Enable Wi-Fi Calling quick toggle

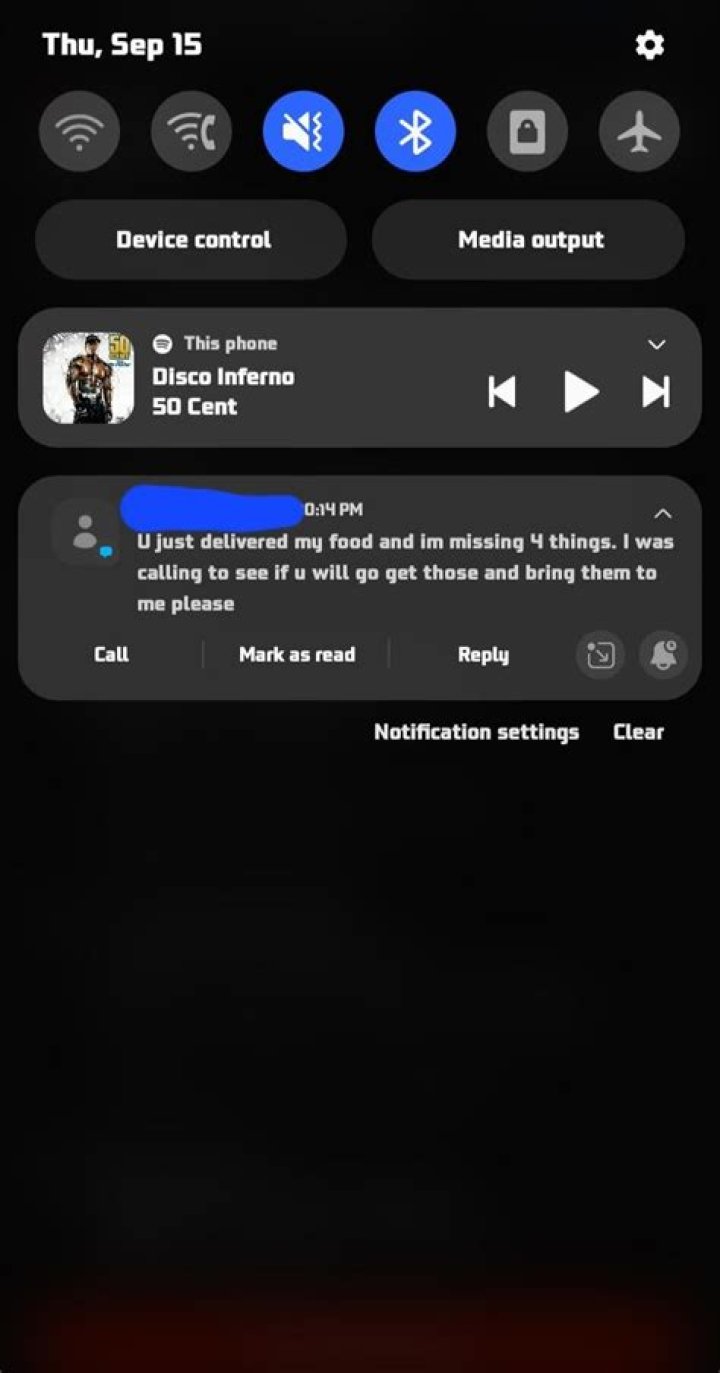(191, 131)
